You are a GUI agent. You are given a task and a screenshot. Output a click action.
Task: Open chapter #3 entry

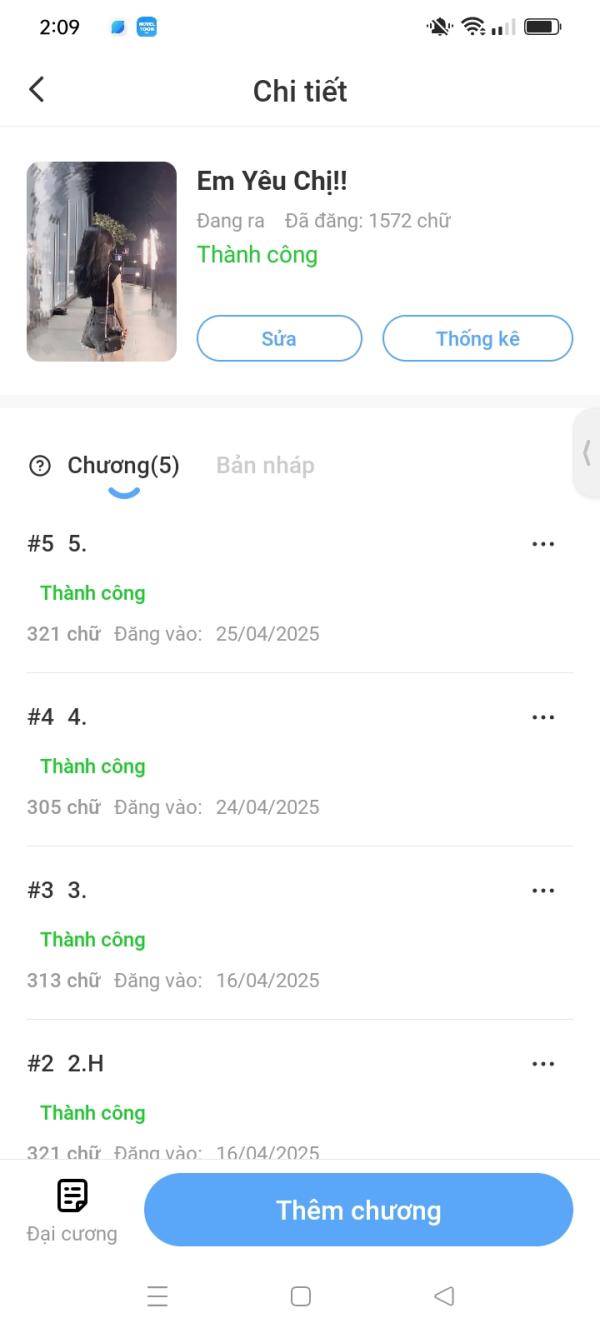(250, 936)
